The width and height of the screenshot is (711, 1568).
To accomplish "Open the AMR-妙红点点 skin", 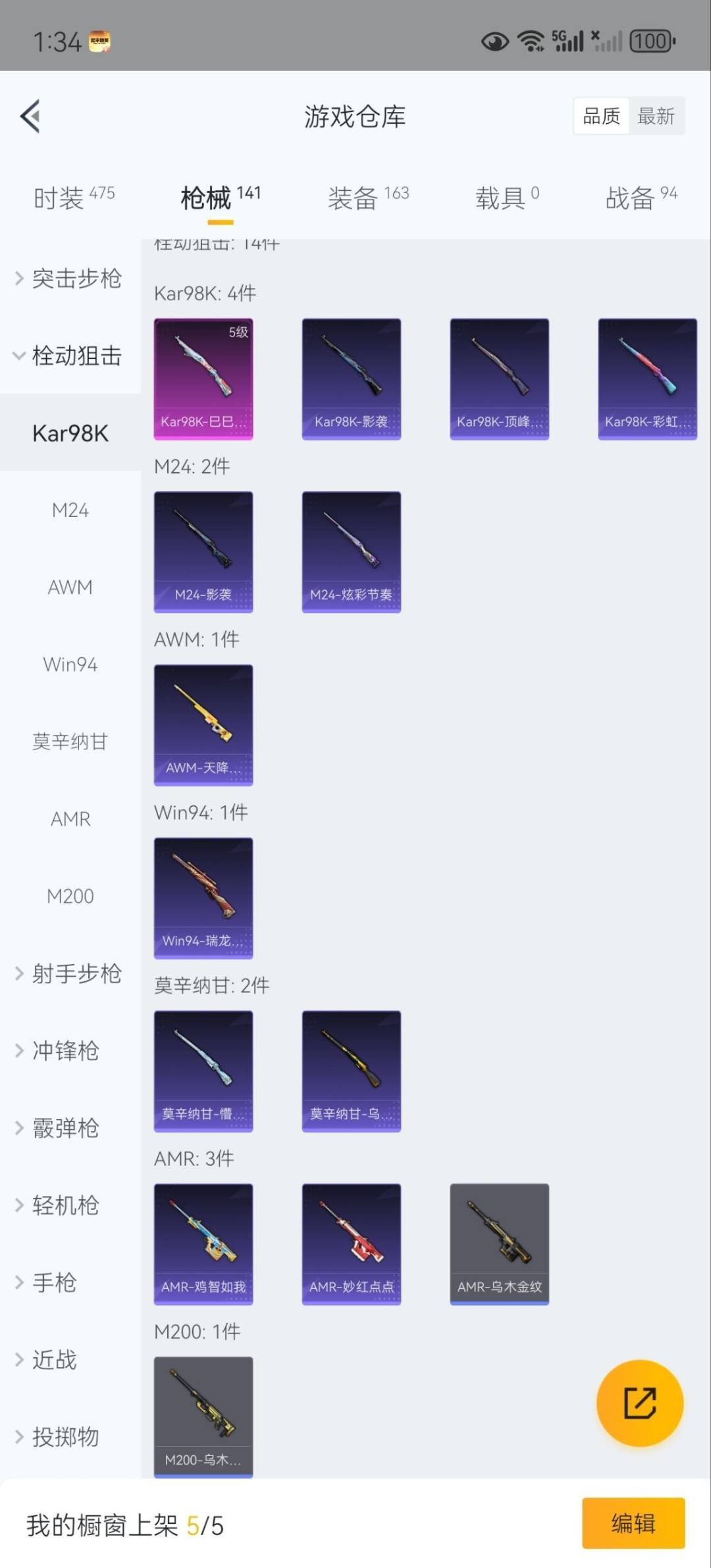I will 352,1243.
